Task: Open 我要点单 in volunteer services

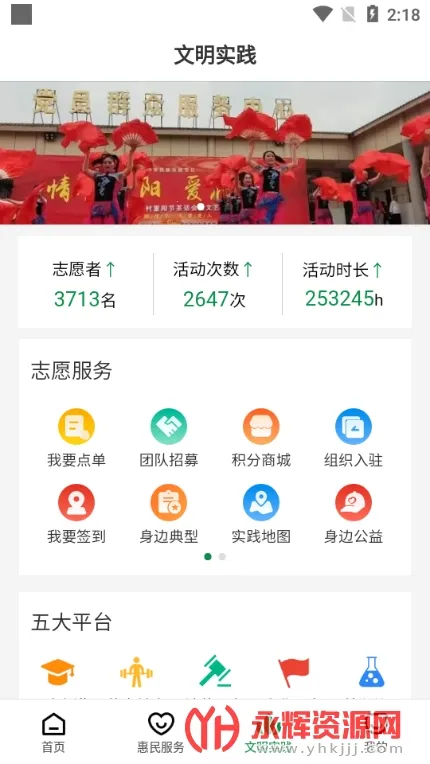Action: 76,438
